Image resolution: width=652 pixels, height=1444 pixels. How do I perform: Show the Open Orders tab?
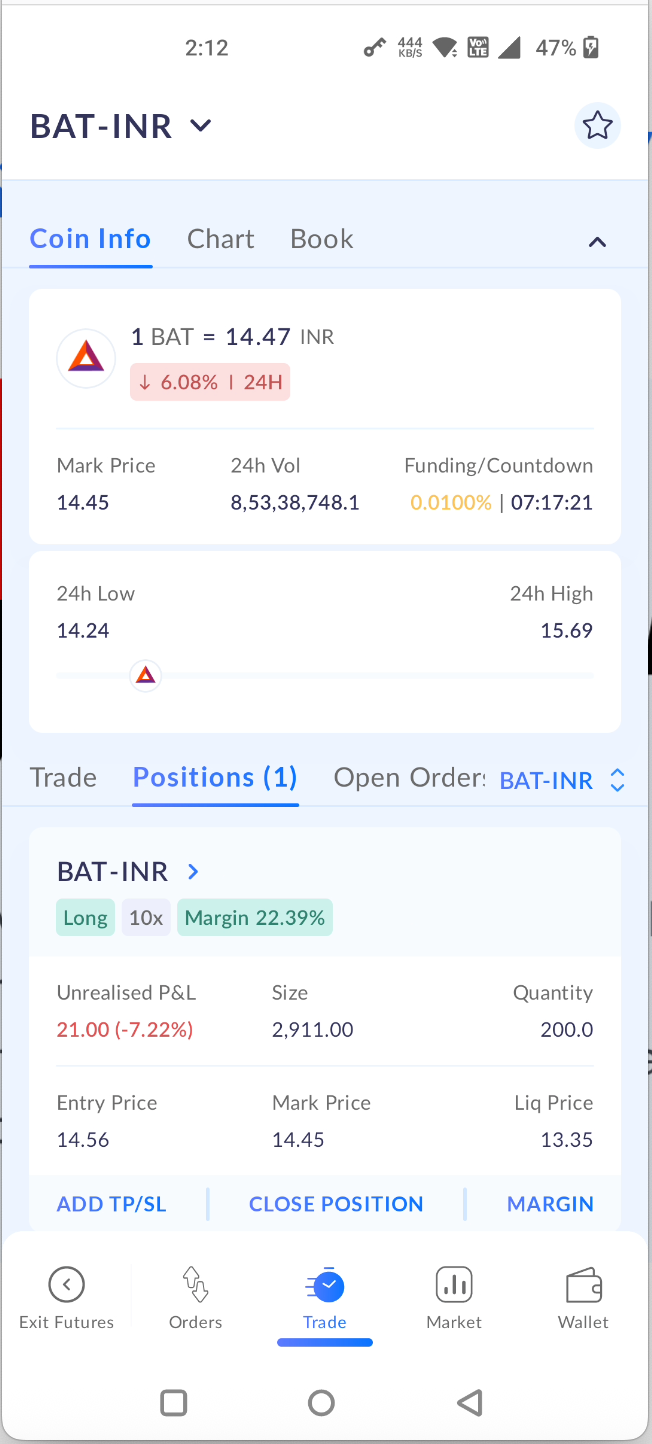point(410,778)
